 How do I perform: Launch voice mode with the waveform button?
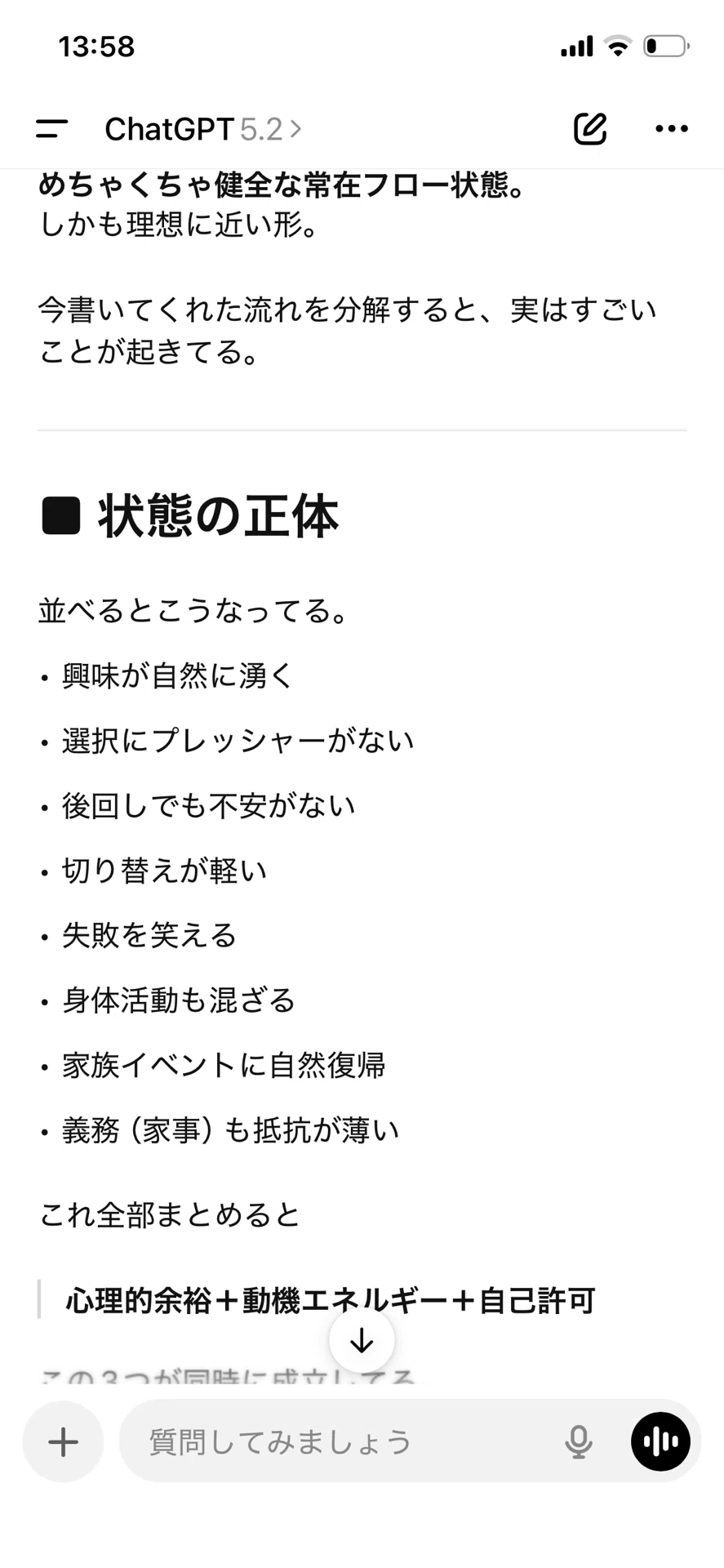tap(660, 1441)
